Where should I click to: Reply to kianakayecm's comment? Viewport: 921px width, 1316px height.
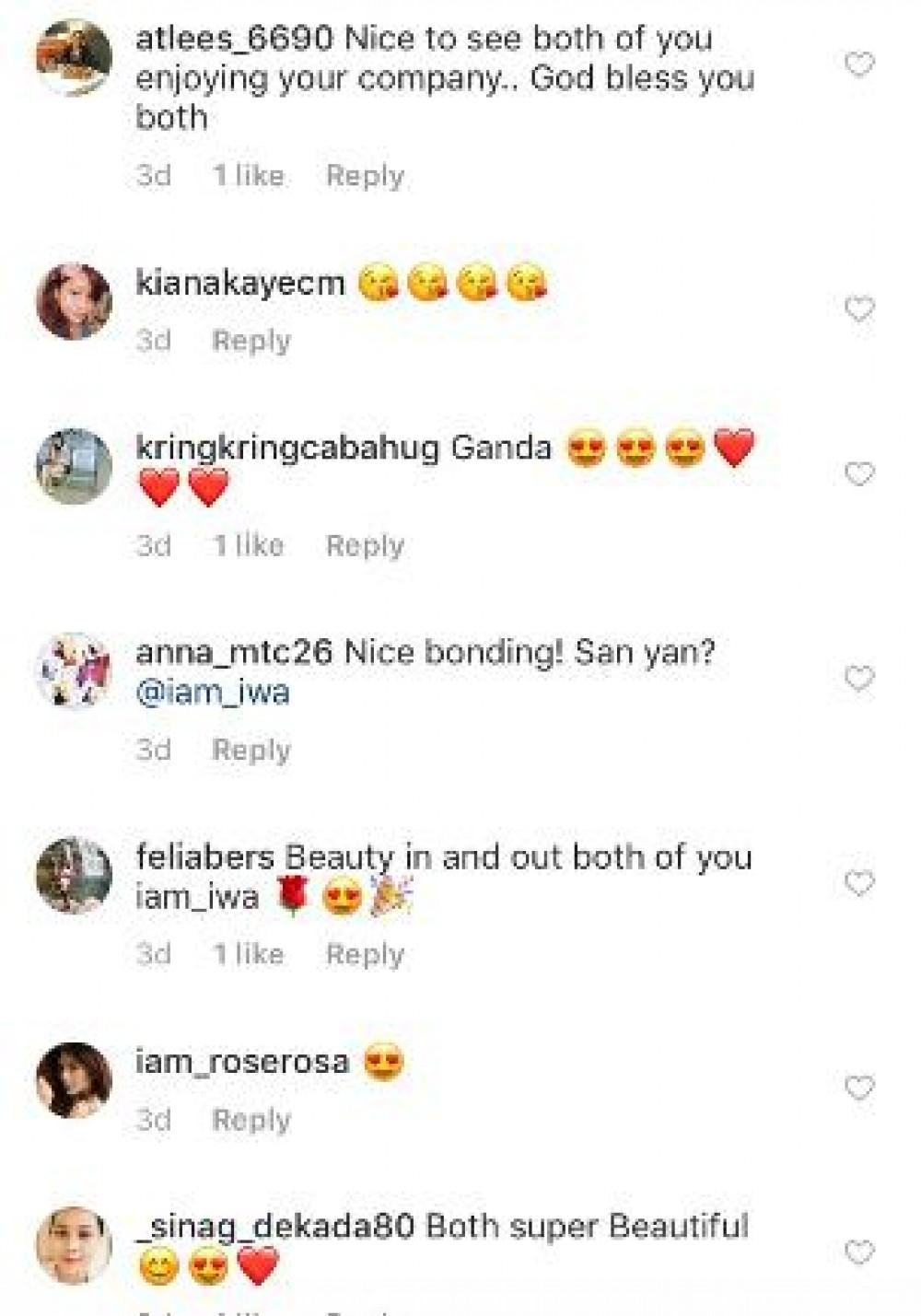click(251, 341)
